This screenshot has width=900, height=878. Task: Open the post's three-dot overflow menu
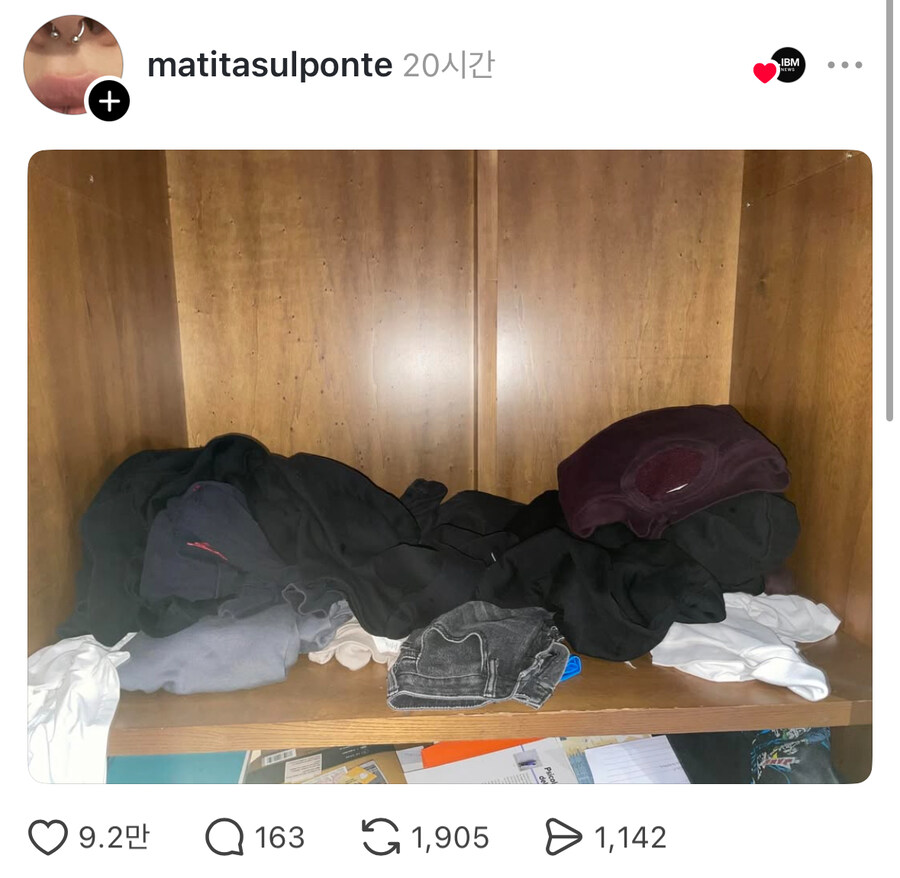point(844,65)
